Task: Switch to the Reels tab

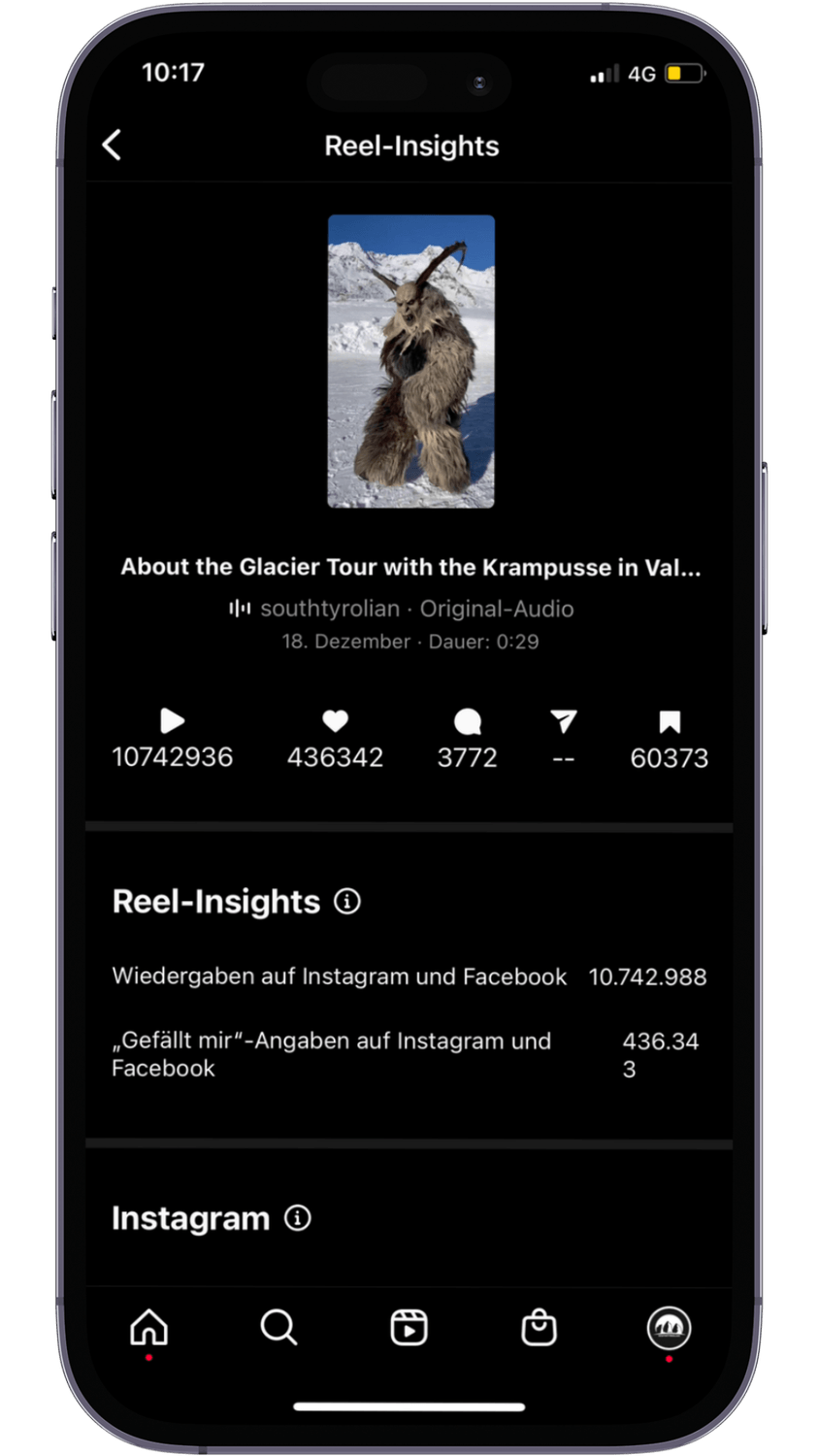Action: (x=409, y=1327)
